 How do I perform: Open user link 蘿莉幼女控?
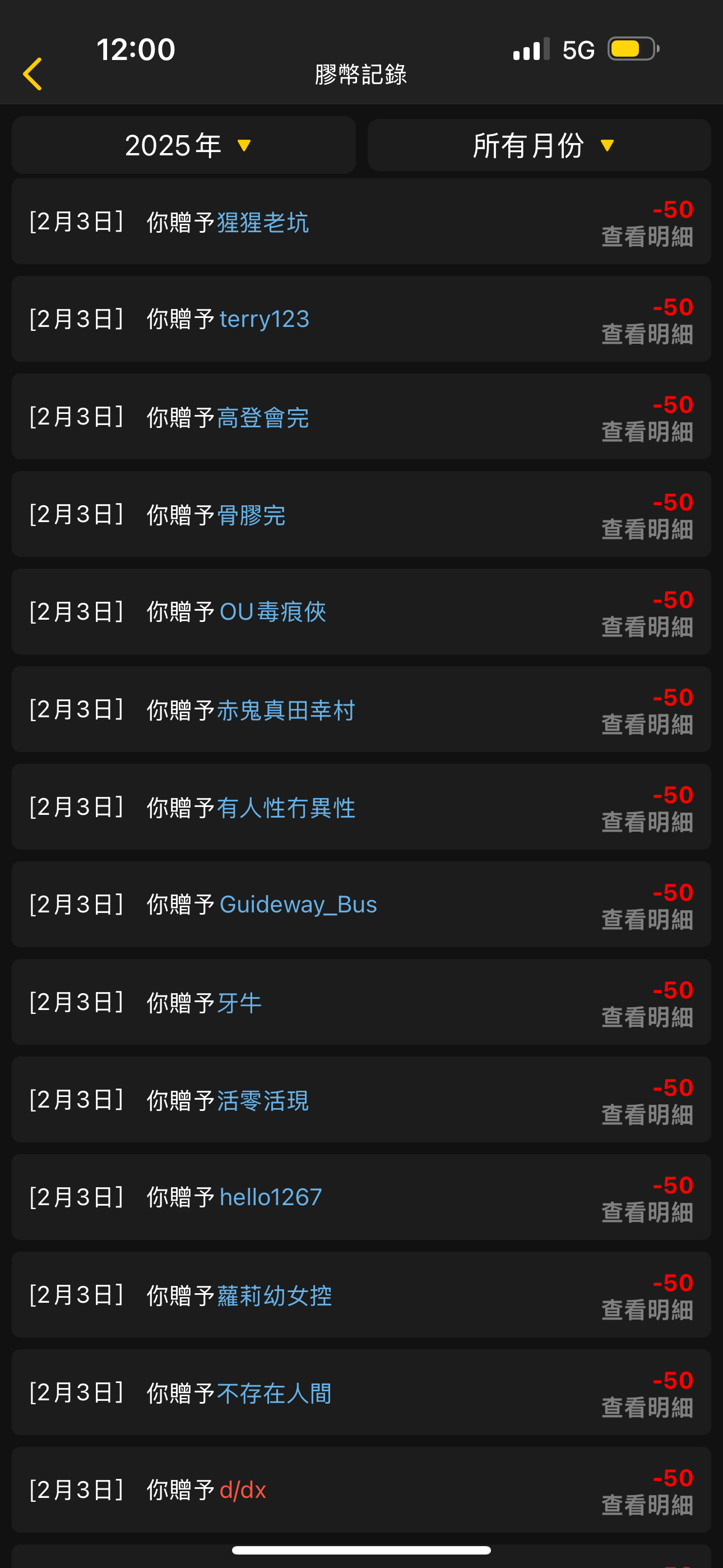(275, 1296)
